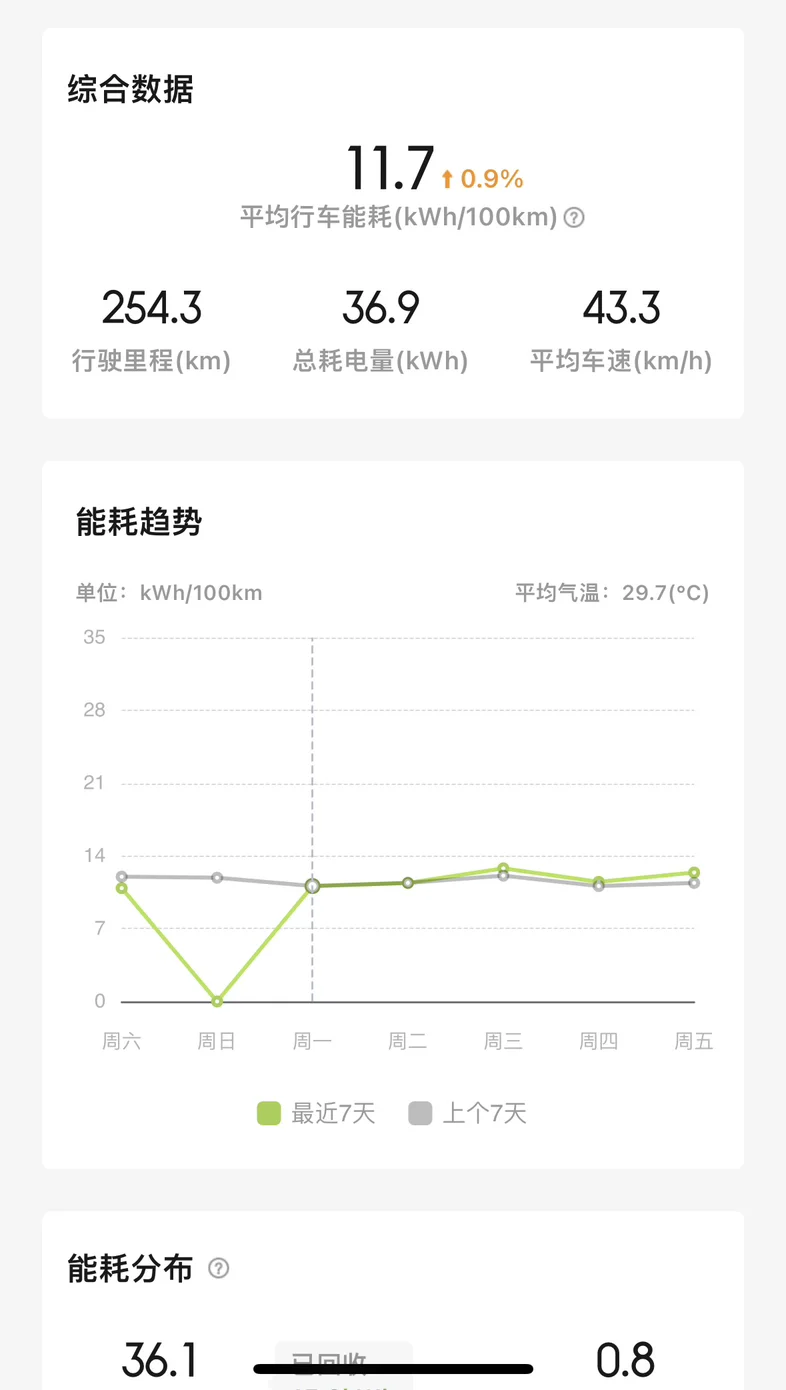Select the 周五 data point on chart
The width and height of the screenshot is (786, 1390).
[x=694, y=873]
